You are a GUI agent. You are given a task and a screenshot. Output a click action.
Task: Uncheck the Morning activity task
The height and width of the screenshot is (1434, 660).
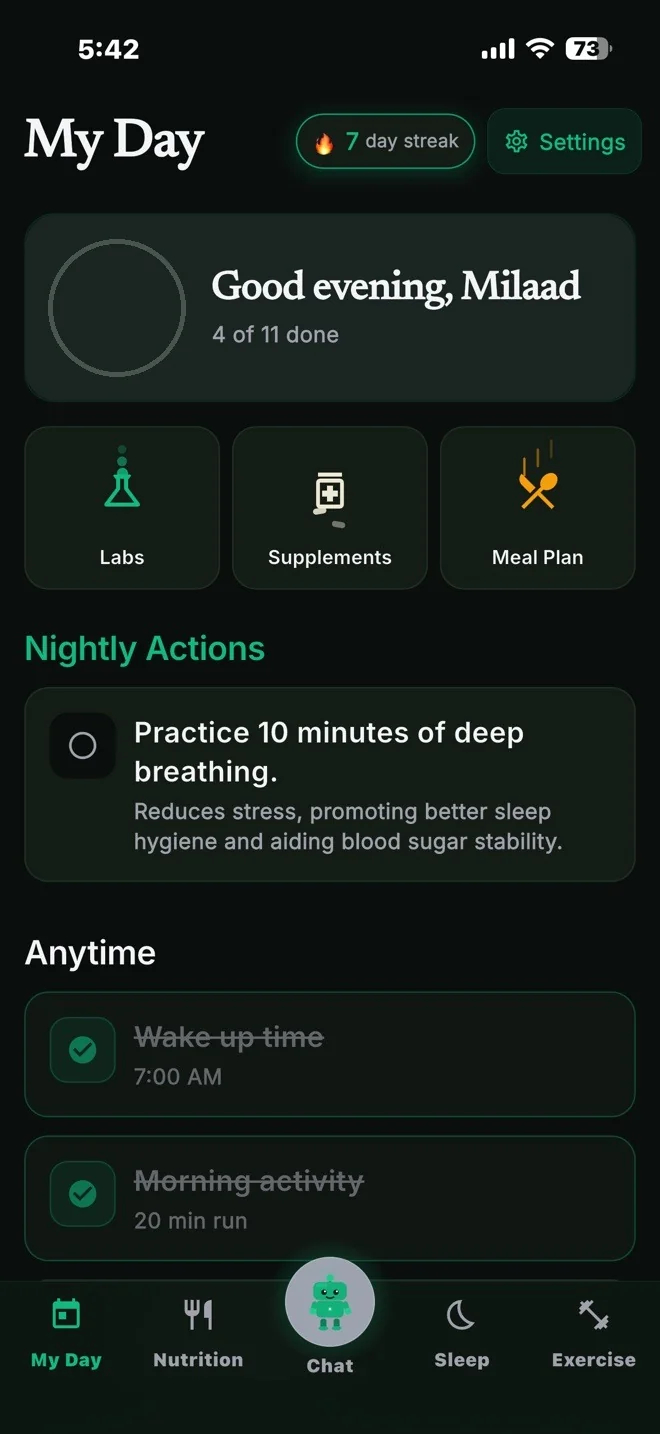click(83, 1194)
